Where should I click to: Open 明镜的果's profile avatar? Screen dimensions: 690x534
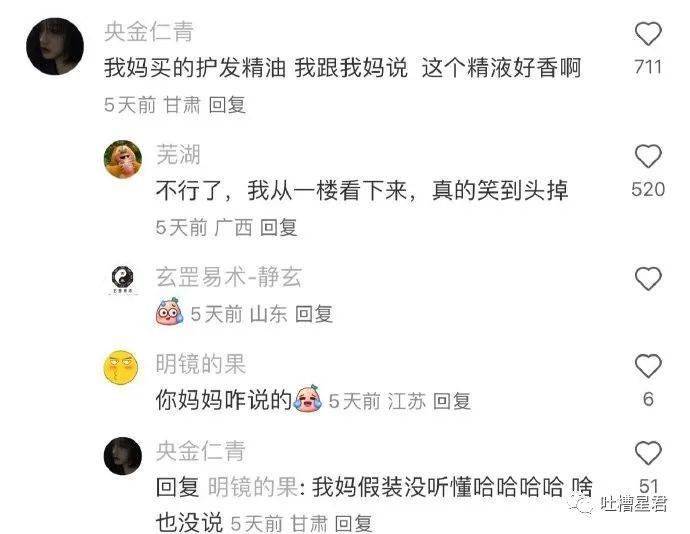(123, 368)
